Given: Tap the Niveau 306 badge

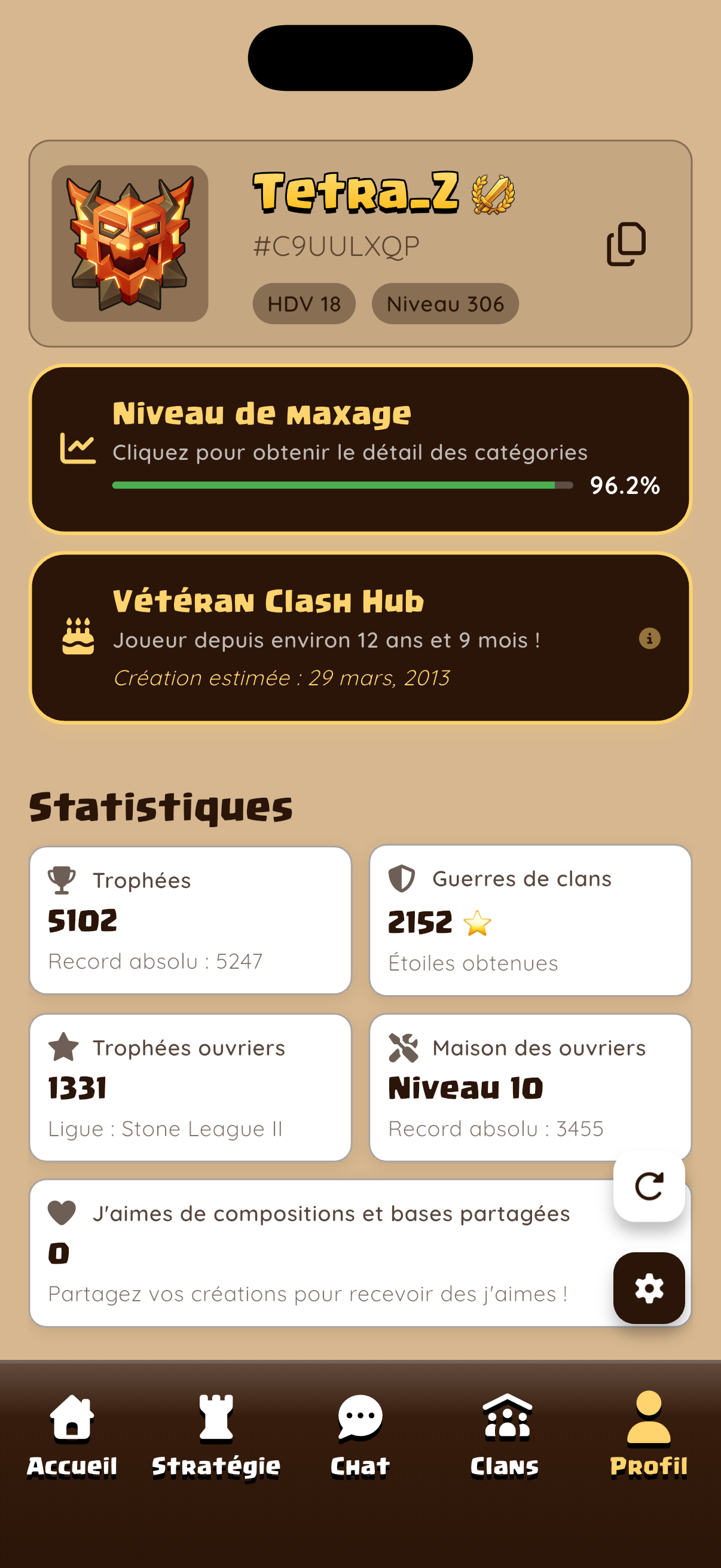Looking at the screenshot, I should pyautogui.click(x=445, y=303).
